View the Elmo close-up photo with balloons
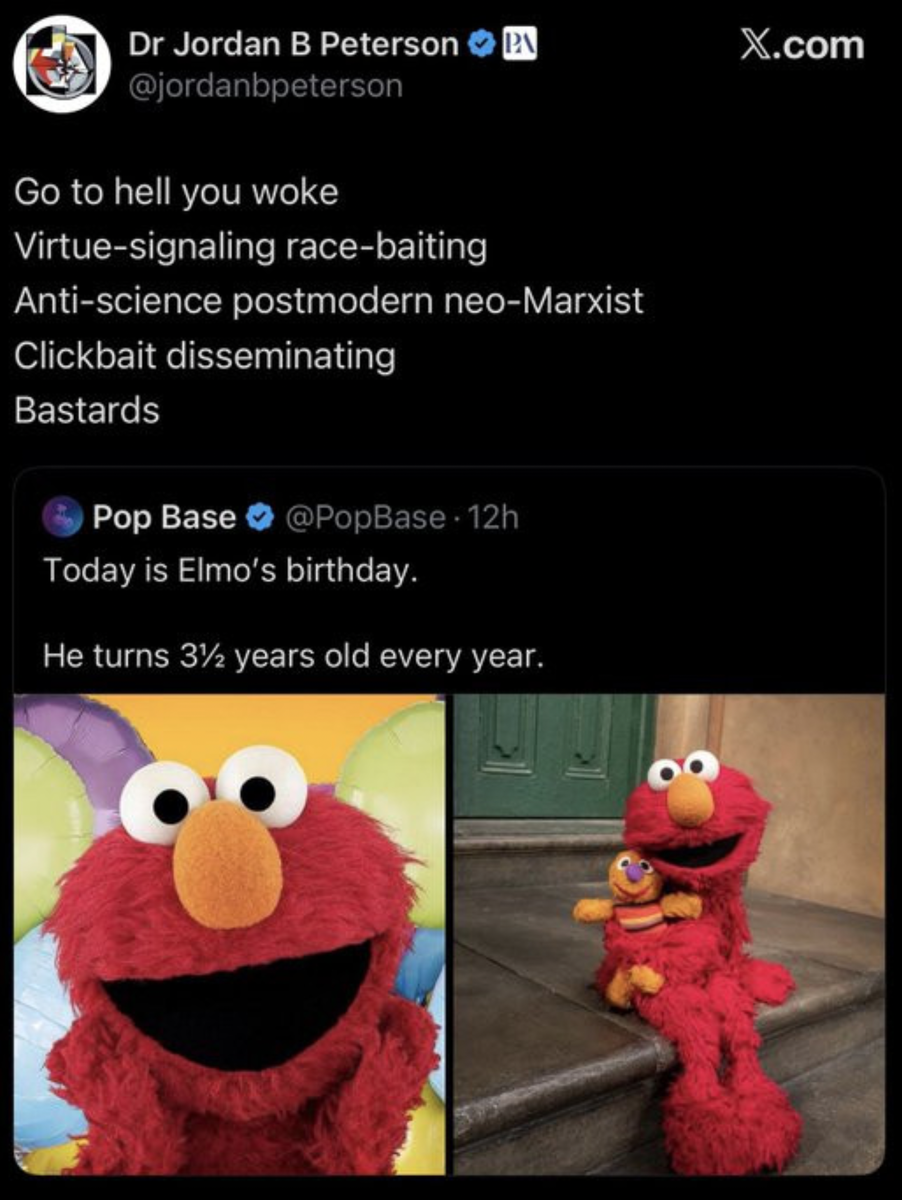902x1200 pixels. click(229, 933)
